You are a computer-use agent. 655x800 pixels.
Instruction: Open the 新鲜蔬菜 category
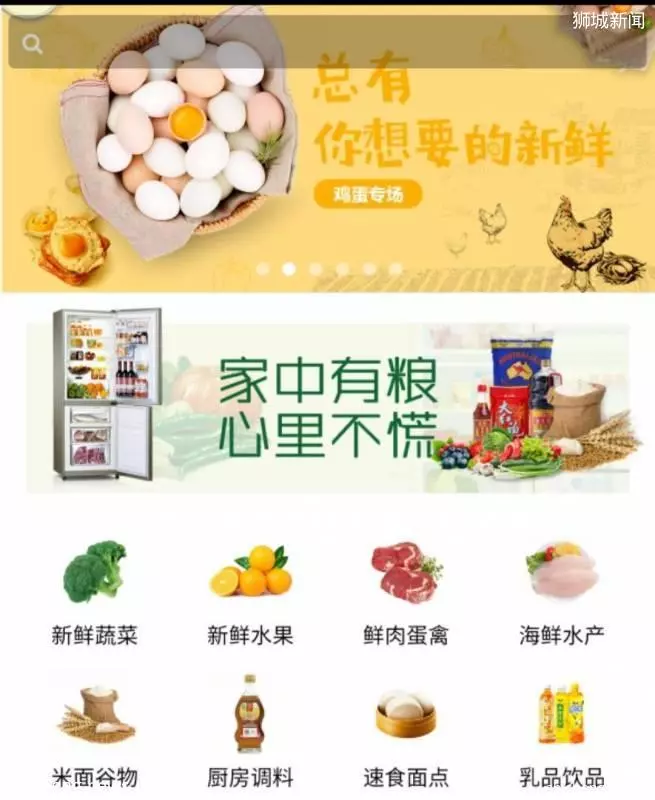click(x=94, y=592)
